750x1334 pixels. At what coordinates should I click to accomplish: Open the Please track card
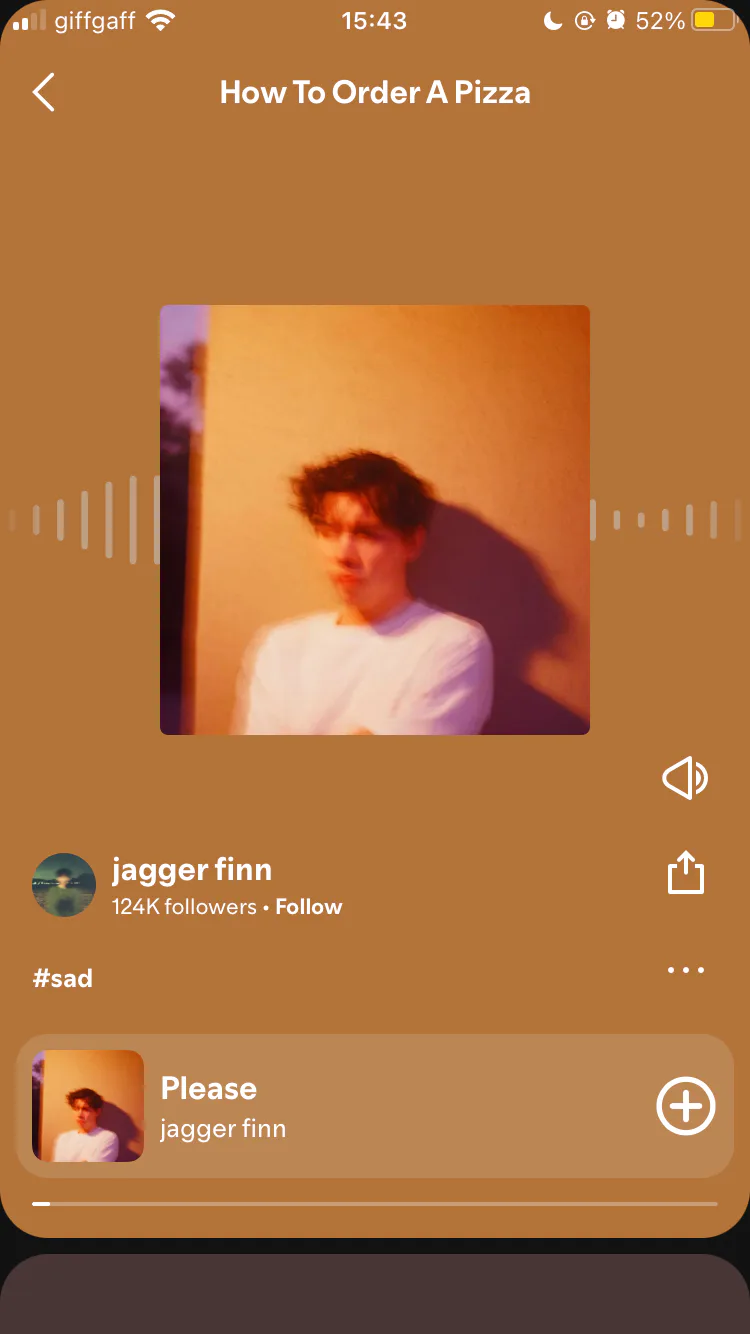375,1106
